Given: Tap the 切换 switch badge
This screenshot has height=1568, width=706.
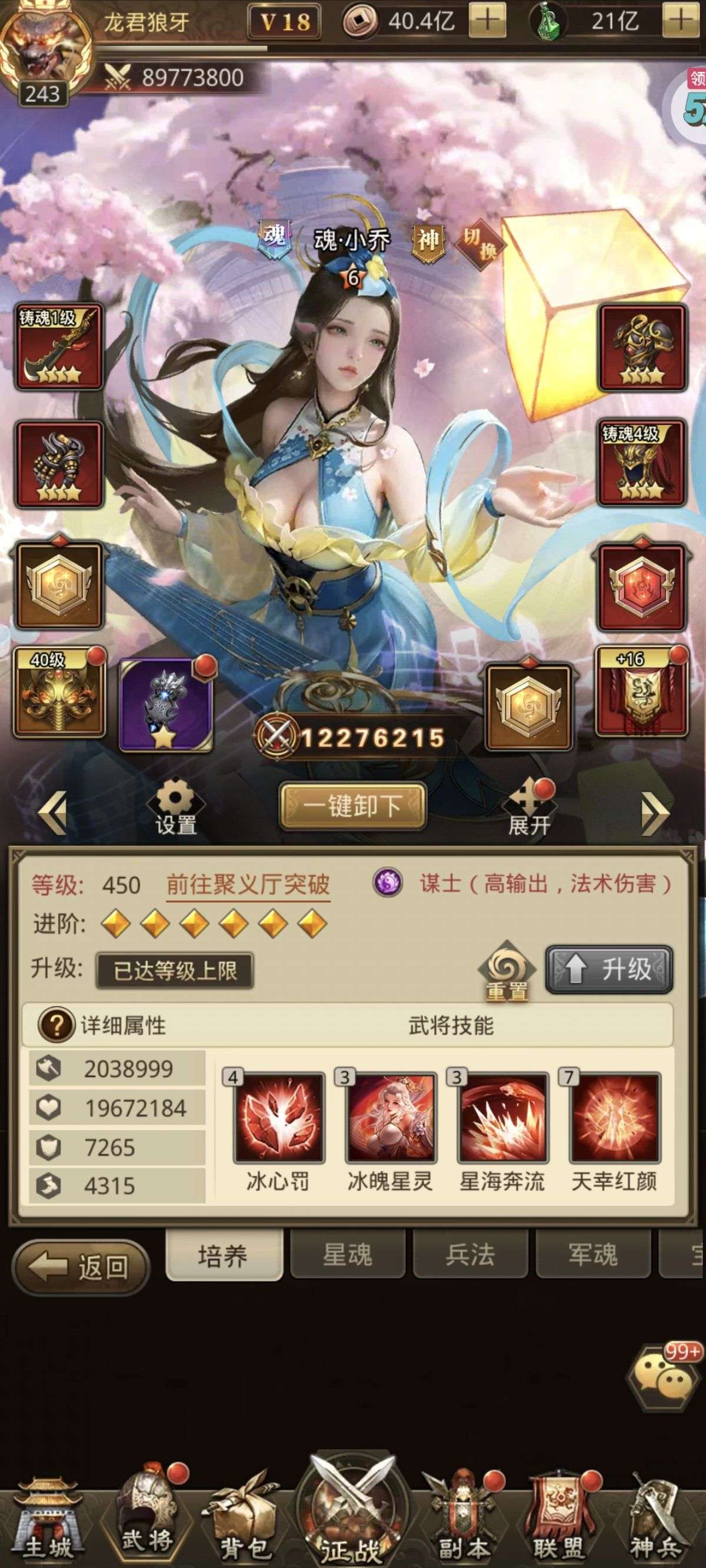Looking at the screenshot, I should point(479,244).
